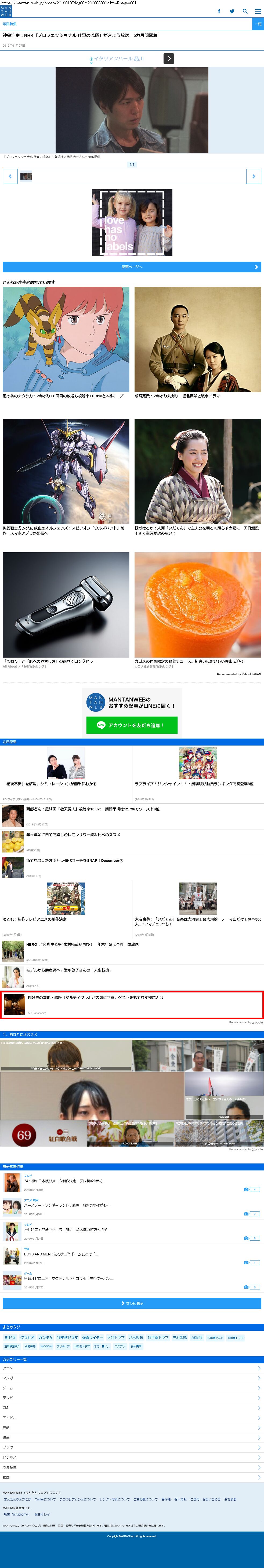
Task: Open the hamburger menu
Action: [257, 11]
